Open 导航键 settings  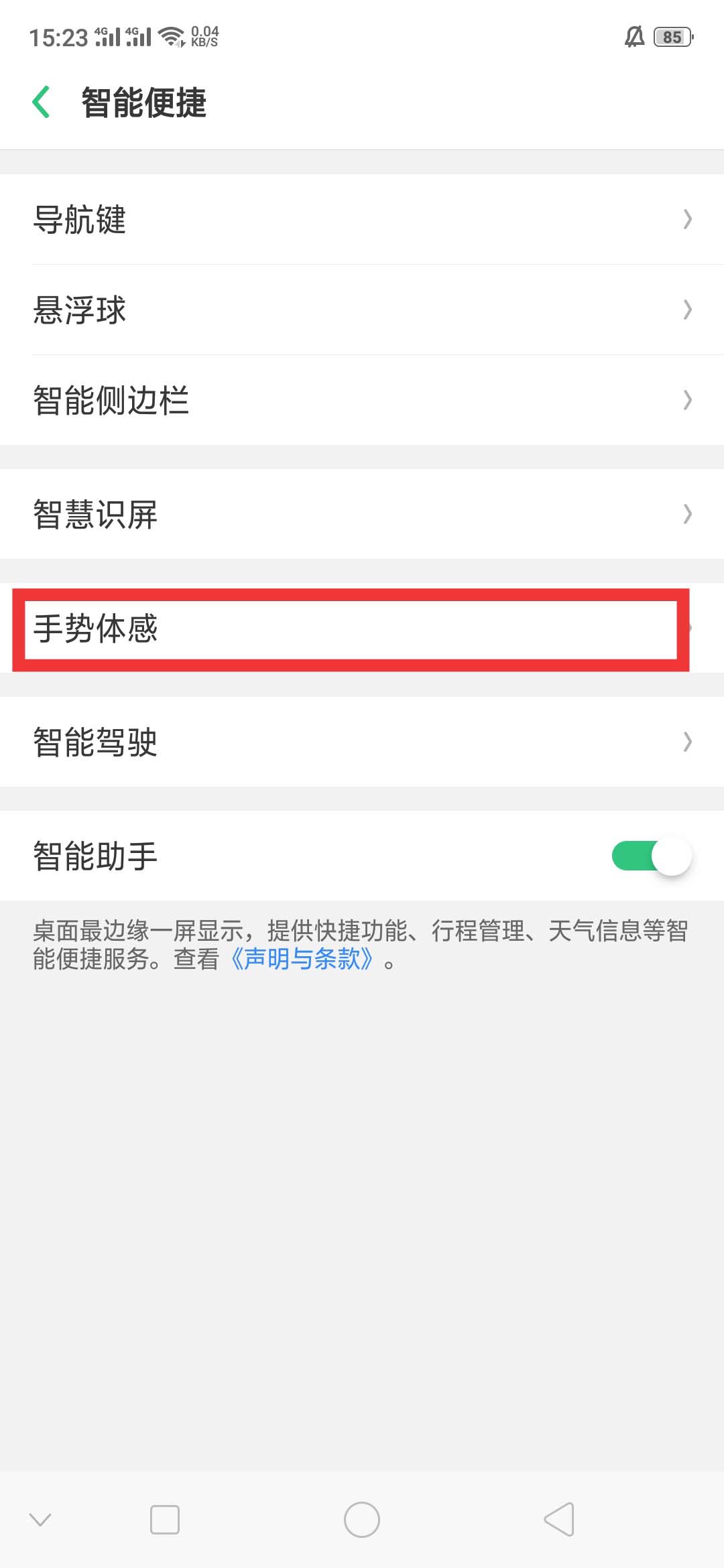[x=362, y=219]
